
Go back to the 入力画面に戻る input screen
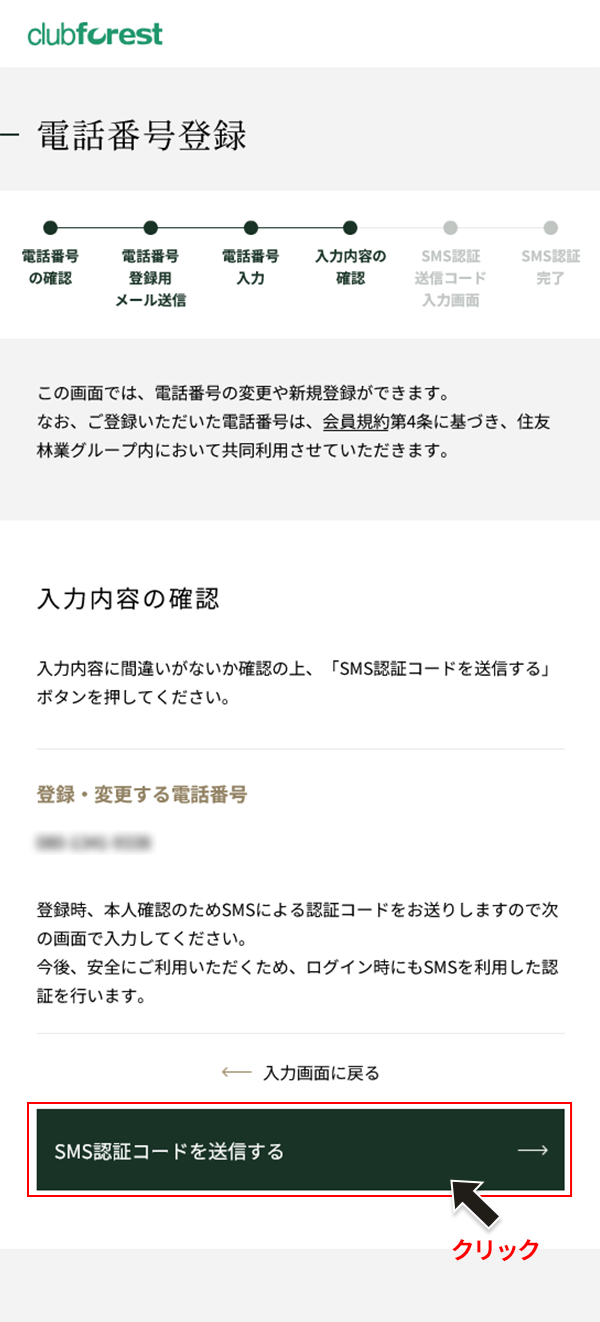[320, 1073]
